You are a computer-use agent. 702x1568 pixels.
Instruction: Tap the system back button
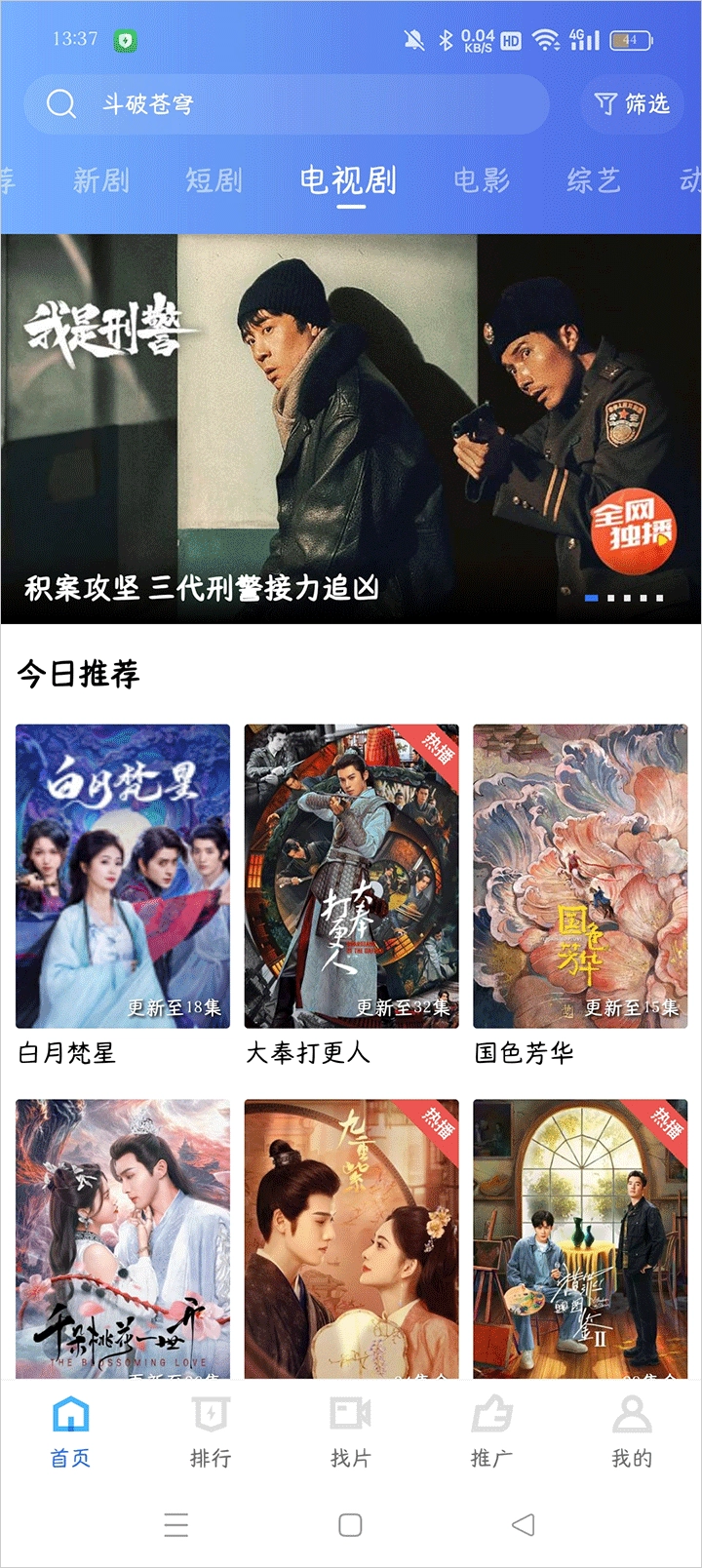(x=524, y=1525)
